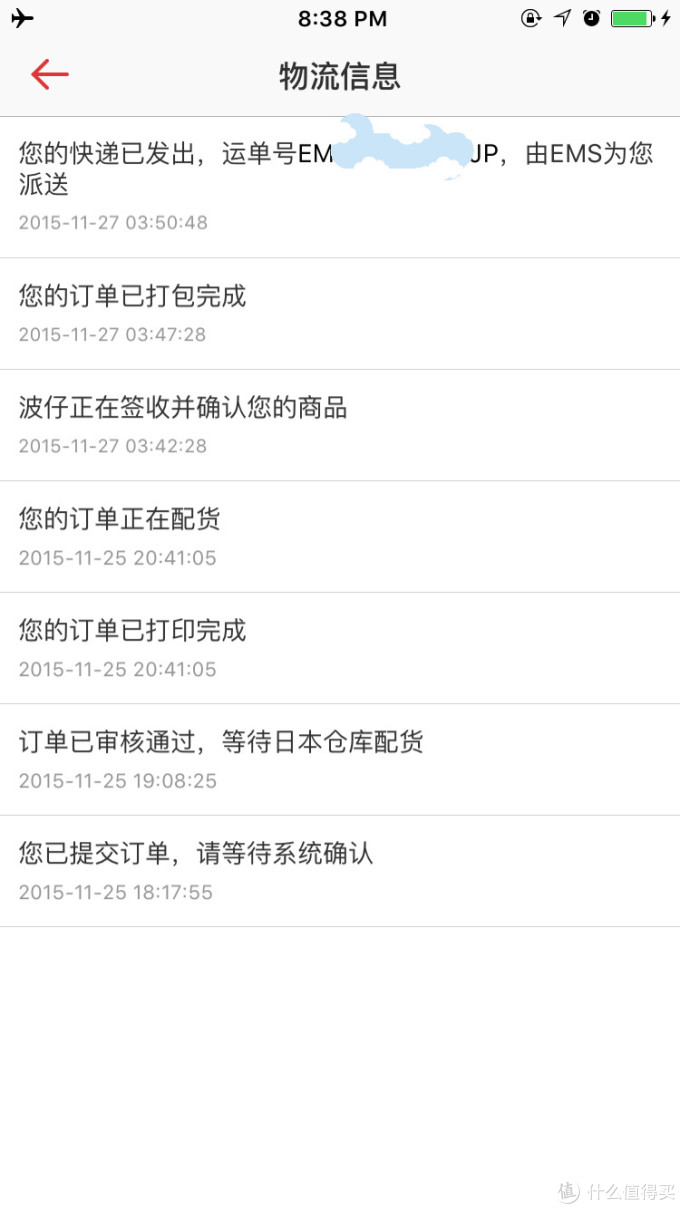
Task: Go back using the red arrow
Action: 49,75
